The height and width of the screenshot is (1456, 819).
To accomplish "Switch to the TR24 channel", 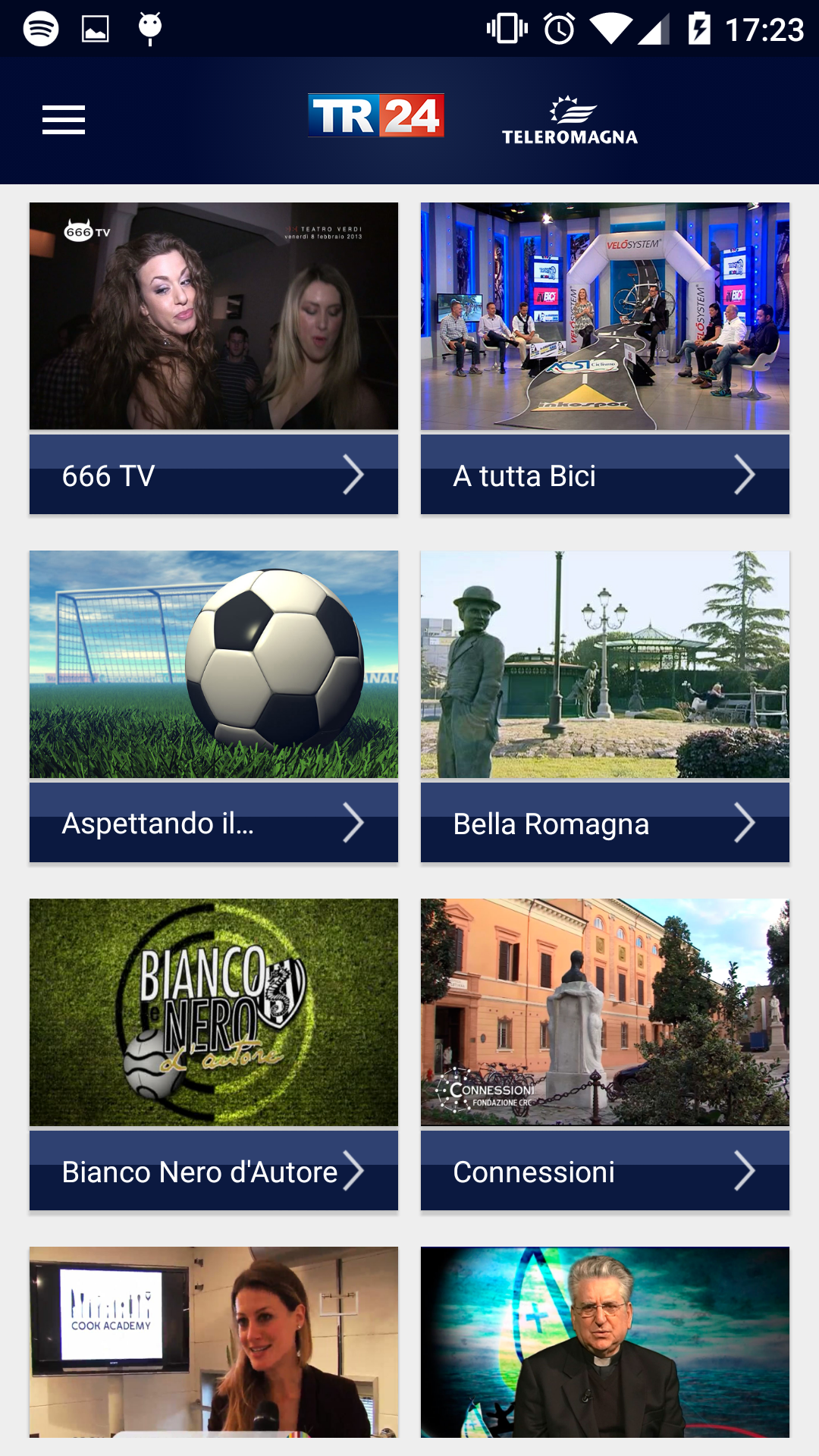I will pos(375,116).
